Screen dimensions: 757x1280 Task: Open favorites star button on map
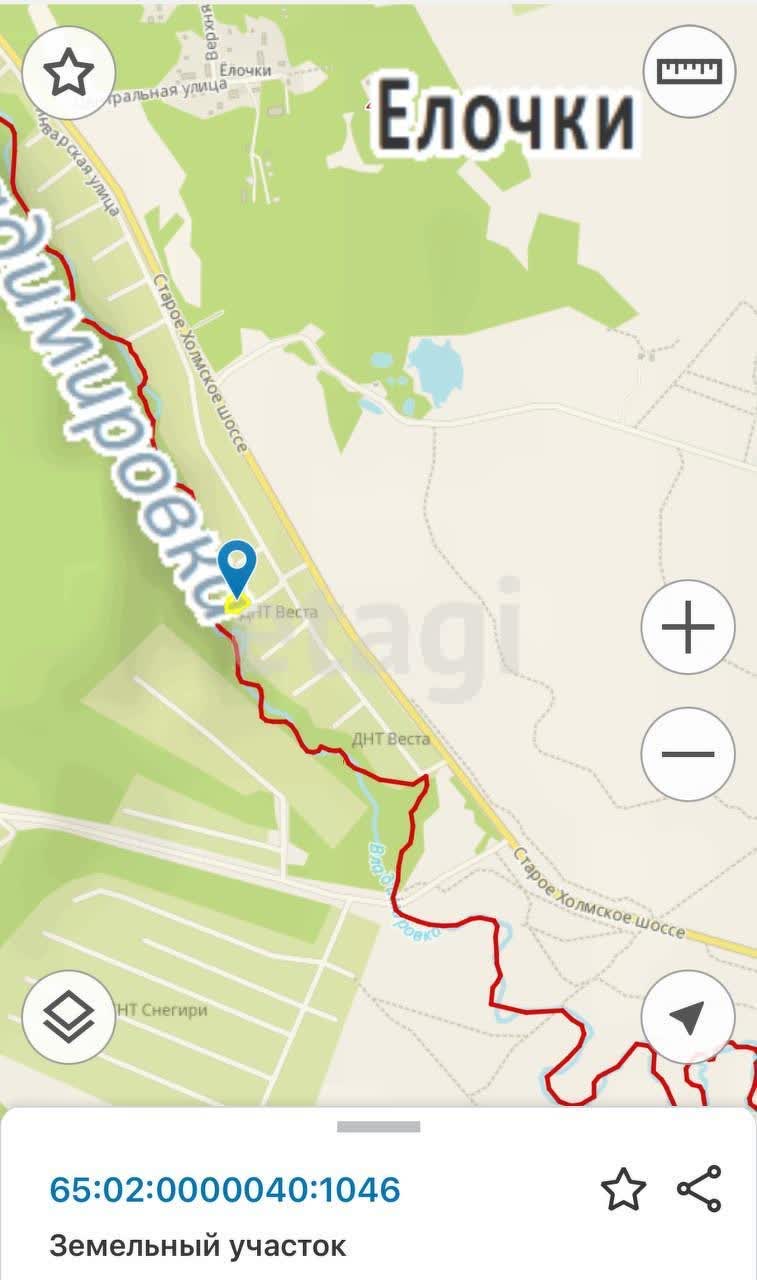[x=69, y=72]
